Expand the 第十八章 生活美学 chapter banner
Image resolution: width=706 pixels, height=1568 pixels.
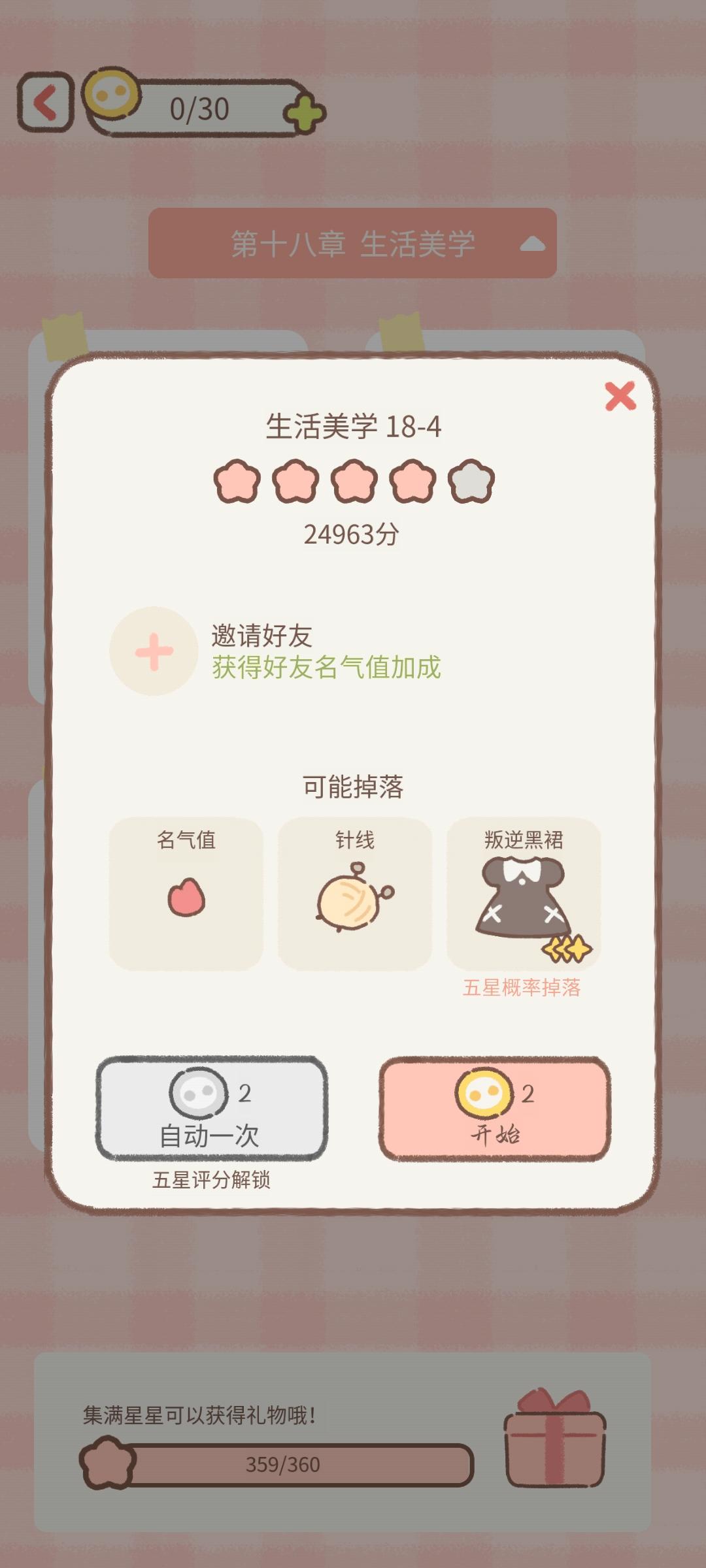353,242
